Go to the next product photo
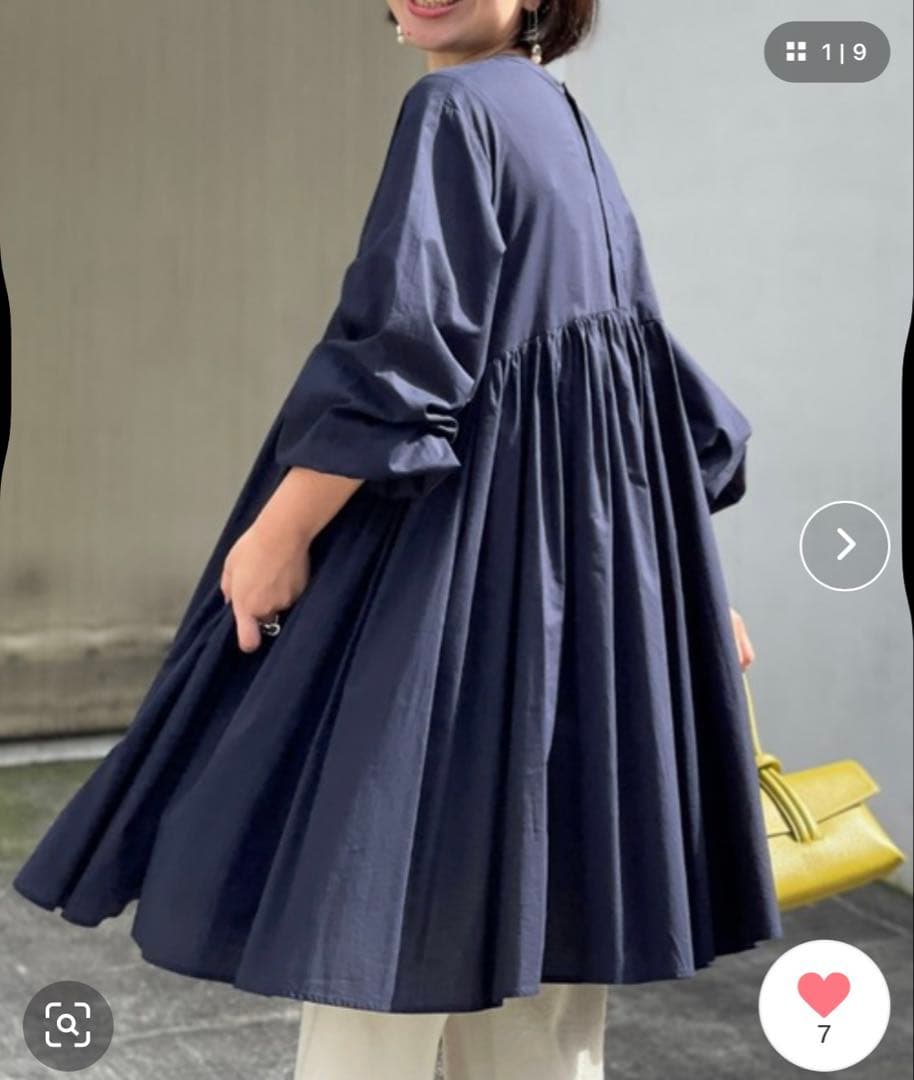Viewport: 914px width, 1080px height. [x=844, y=545]
